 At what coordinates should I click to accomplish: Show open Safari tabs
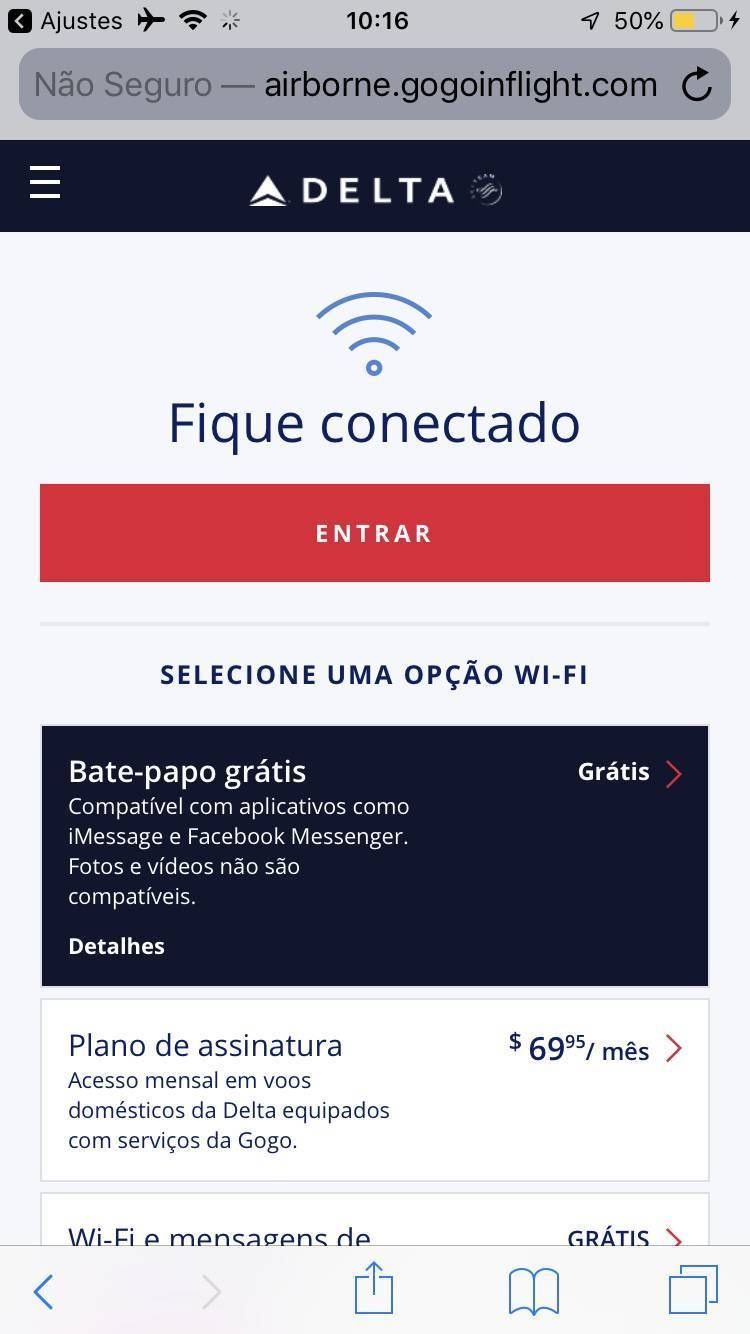(693, 1290)
